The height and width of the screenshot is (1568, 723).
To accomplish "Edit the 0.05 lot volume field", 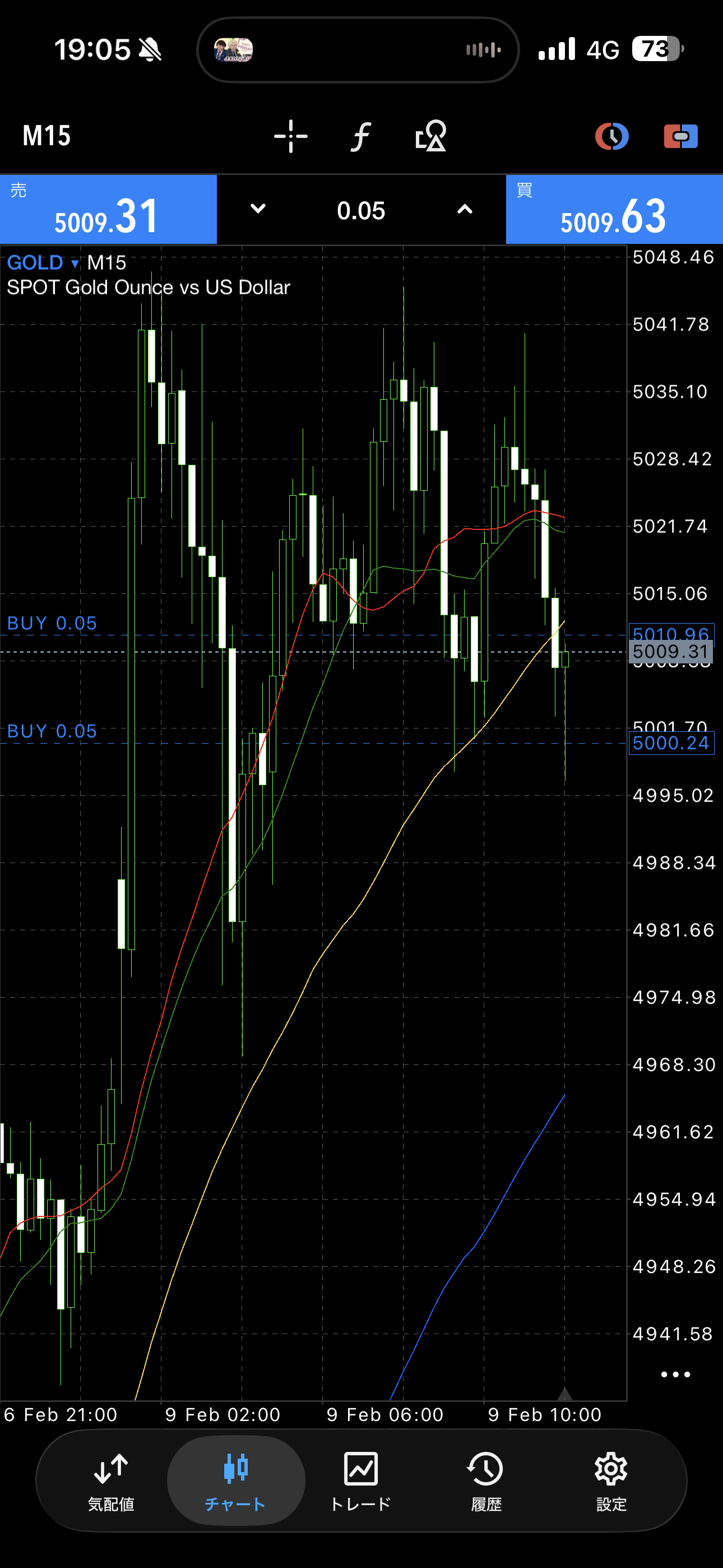I will tap(361, 211).
